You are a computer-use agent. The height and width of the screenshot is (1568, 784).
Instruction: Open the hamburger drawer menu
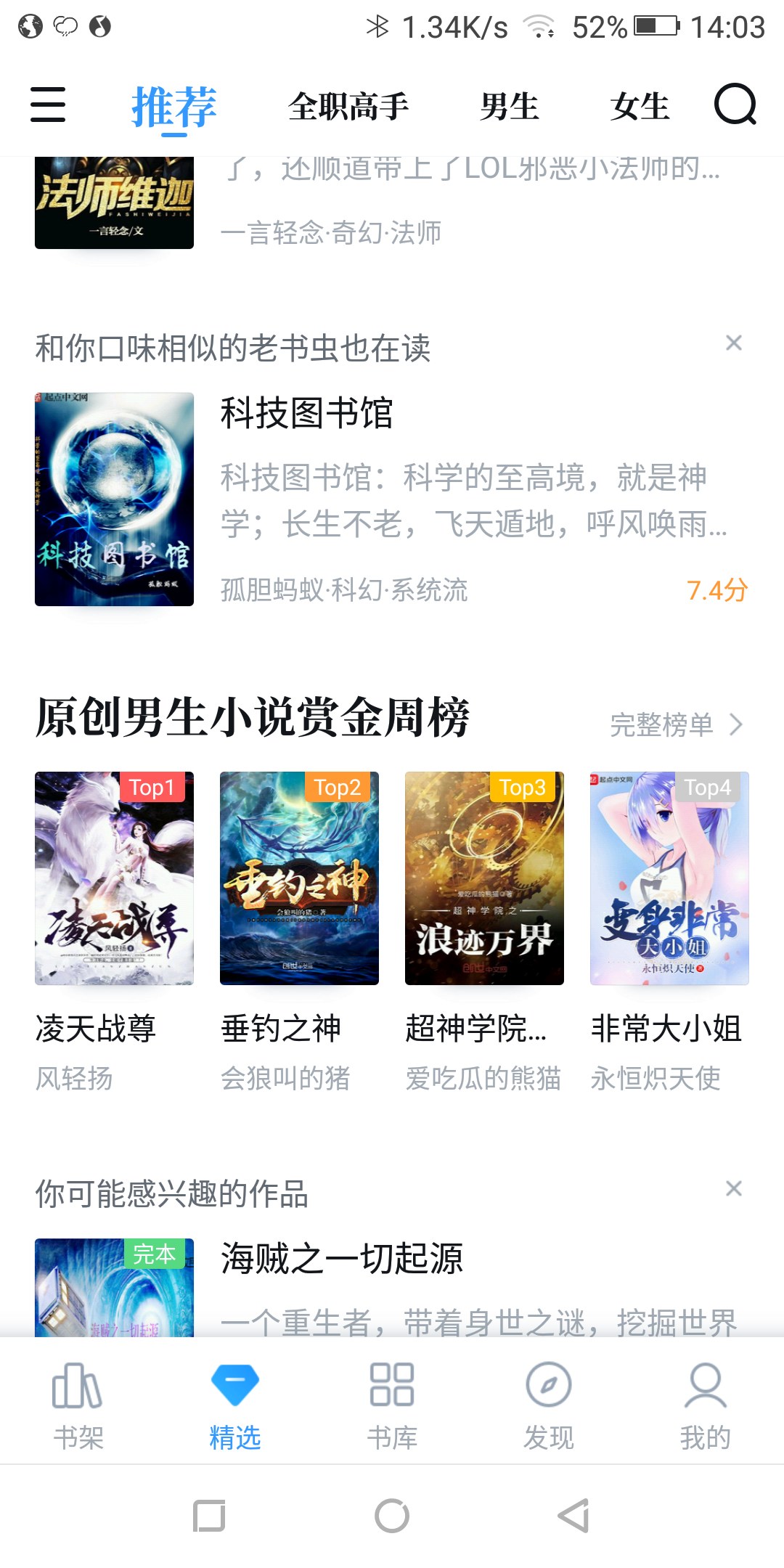coord(48,105)
